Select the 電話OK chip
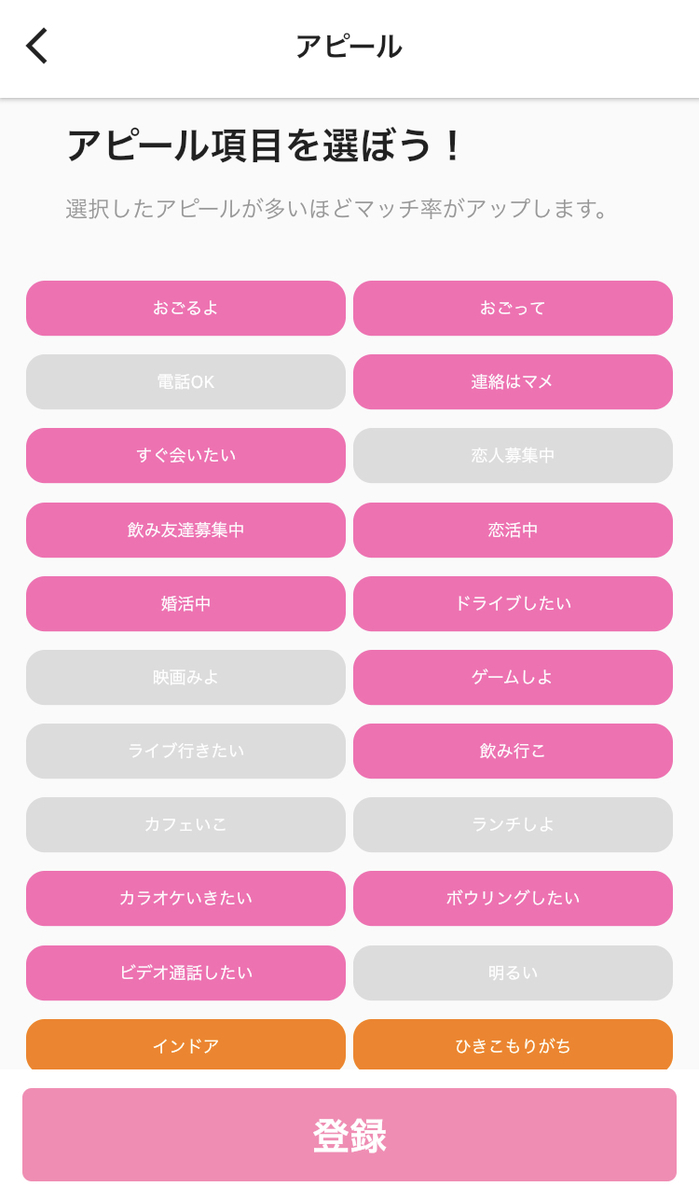This screenshot has height=1200, width=699. click(x=186, y=382)
